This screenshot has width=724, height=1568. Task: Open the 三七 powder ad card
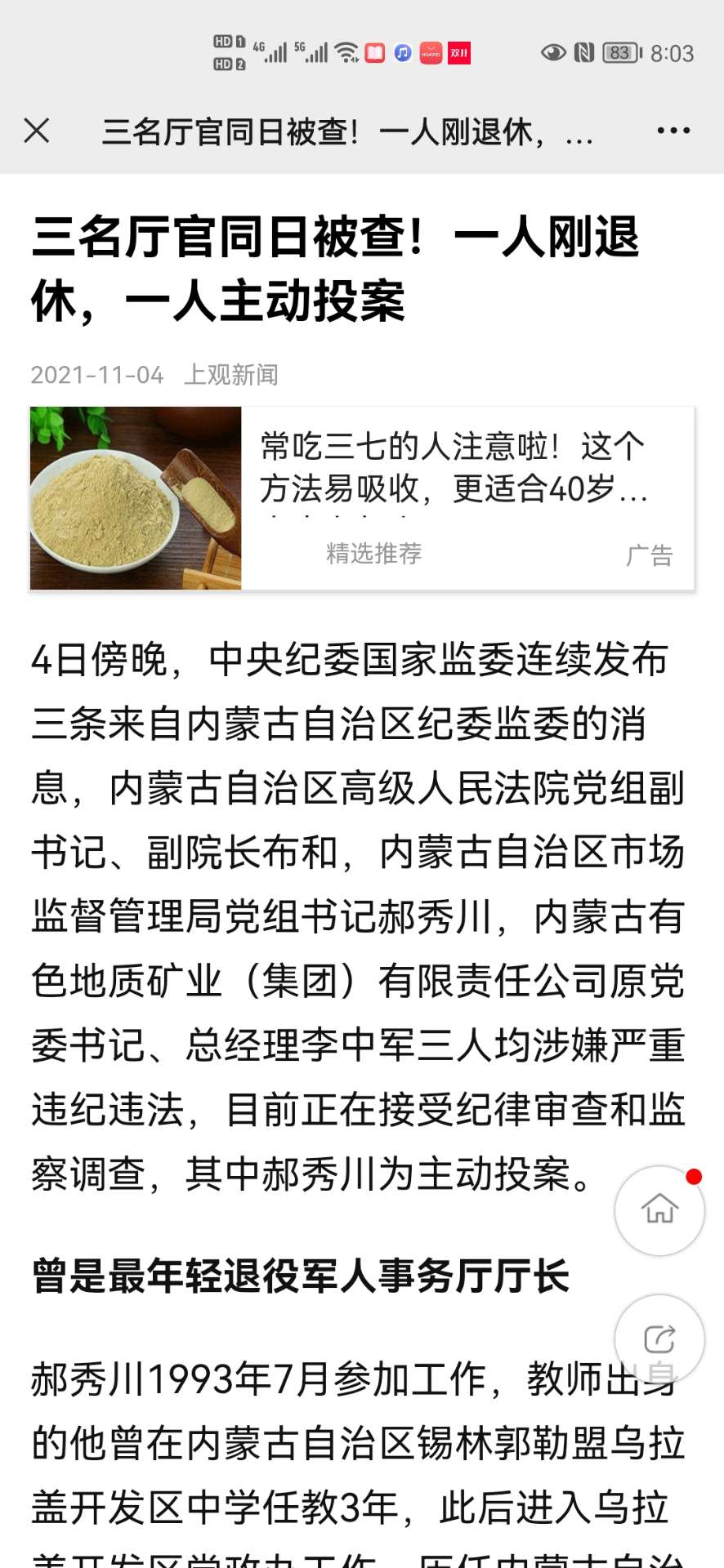point(362,498)
